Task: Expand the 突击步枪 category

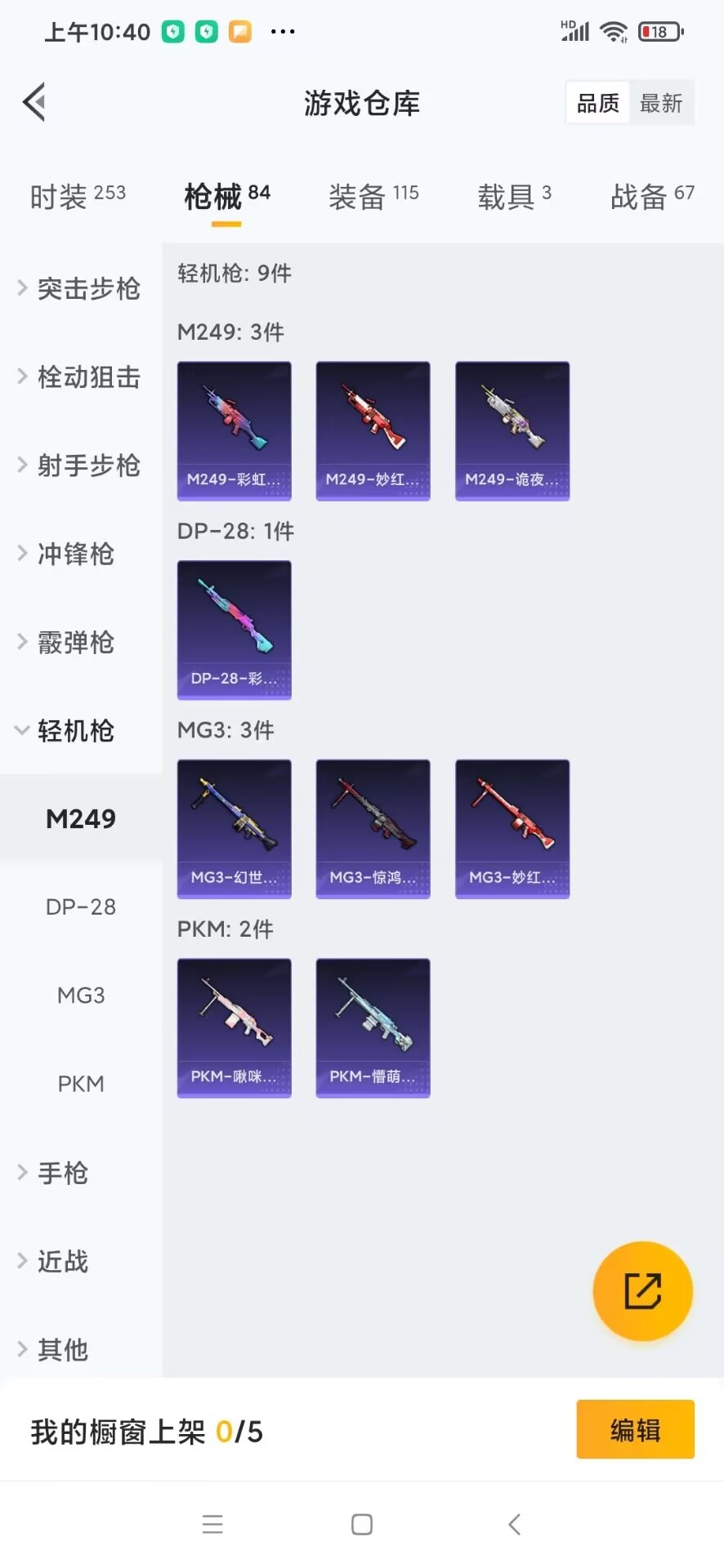Action: 86,288
